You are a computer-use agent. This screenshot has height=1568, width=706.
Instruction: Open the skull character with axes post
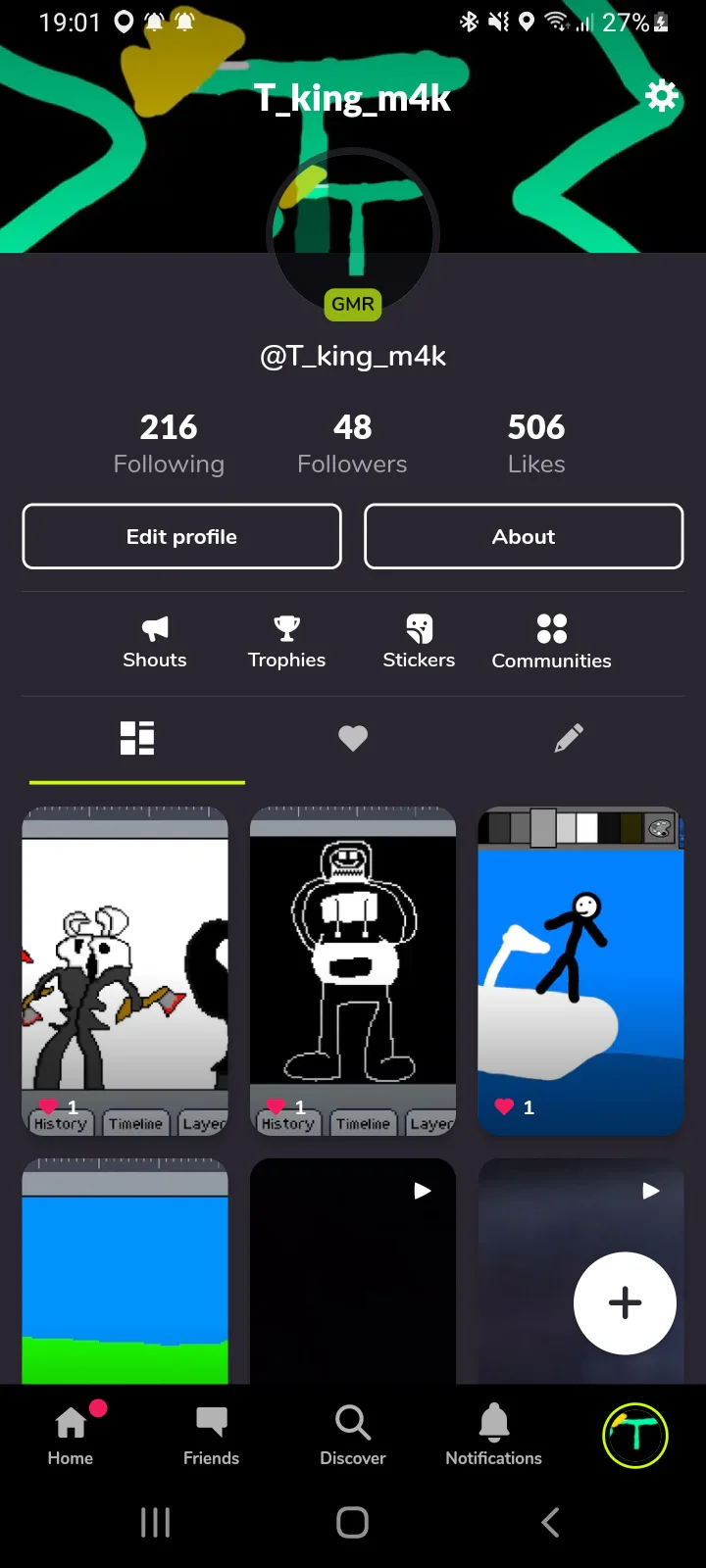pos(126,970)
